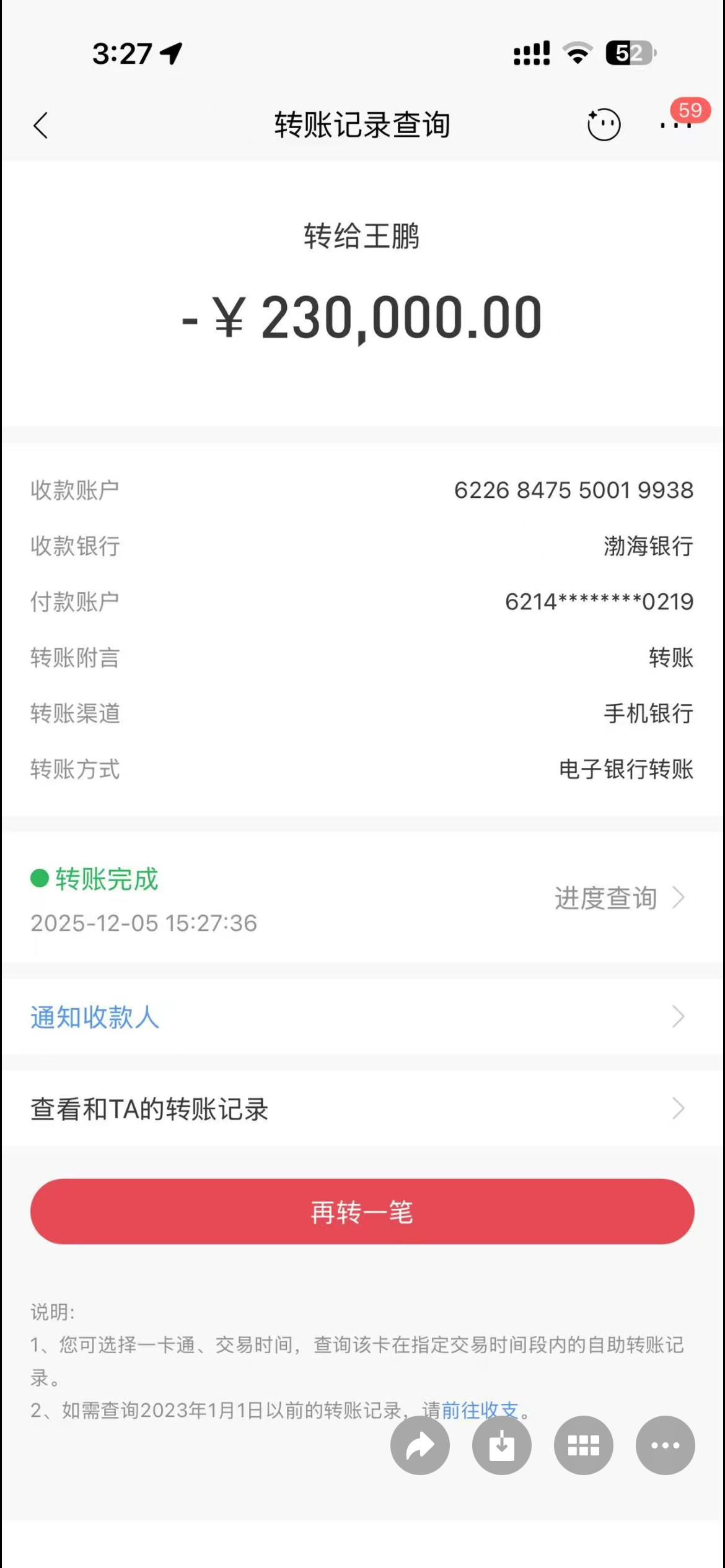Open 查看和TA的转账记录 row
Image resolution: width=725 pixels, height=1568 pixels.
(362, 1108)
